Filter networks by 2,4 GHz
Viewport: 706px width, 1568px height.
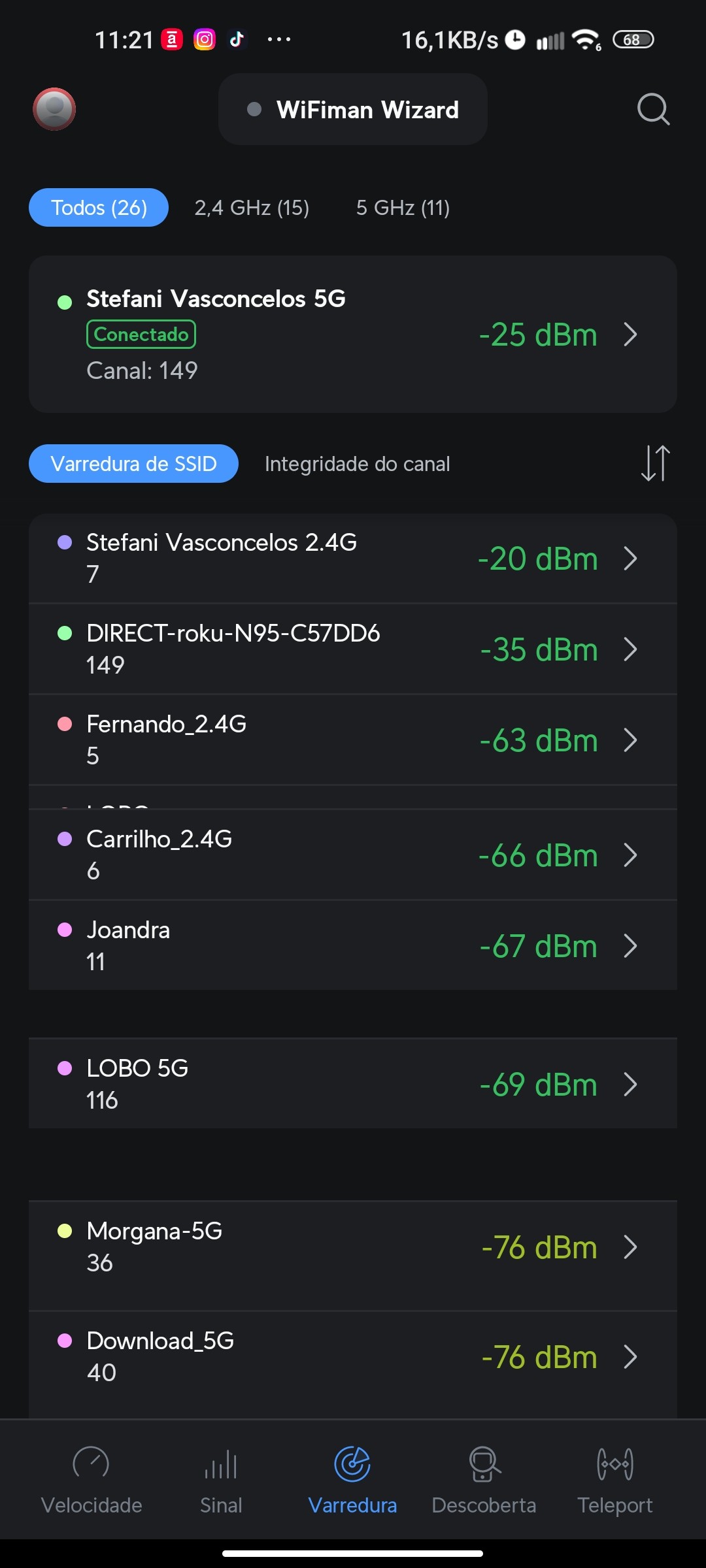coord(252,208)
